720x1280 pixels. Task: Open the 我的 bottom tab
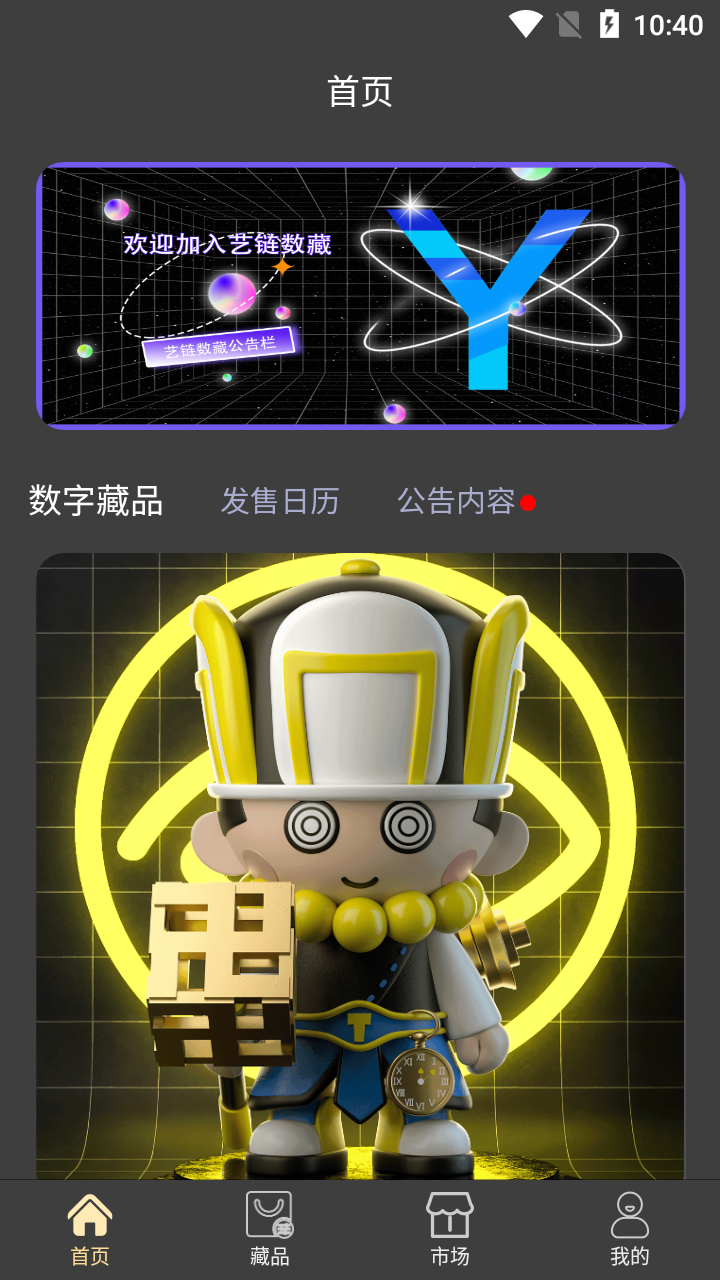click(x=630, y=1230)
